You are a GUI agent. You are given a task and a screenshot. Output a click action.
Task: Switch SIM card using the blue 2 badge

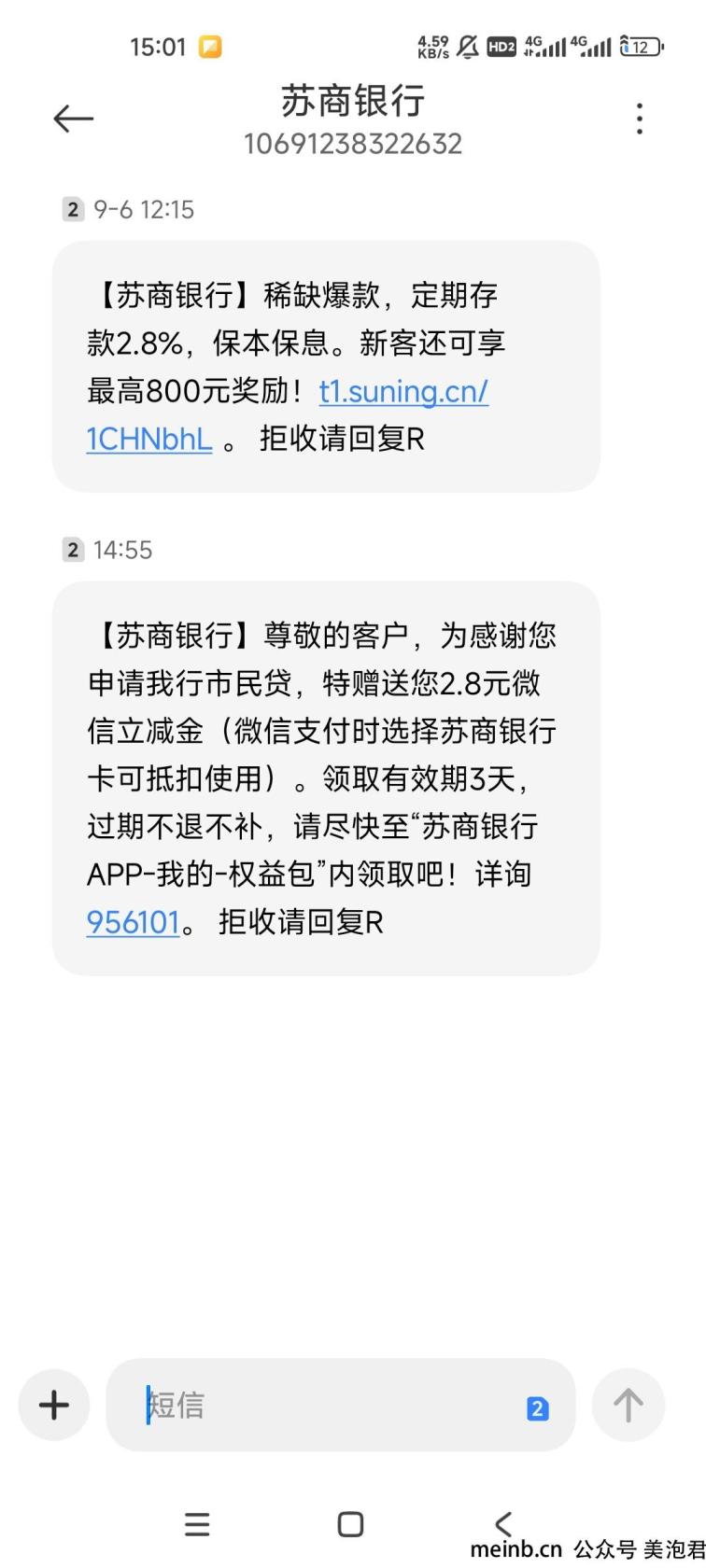coord(537,1409)
